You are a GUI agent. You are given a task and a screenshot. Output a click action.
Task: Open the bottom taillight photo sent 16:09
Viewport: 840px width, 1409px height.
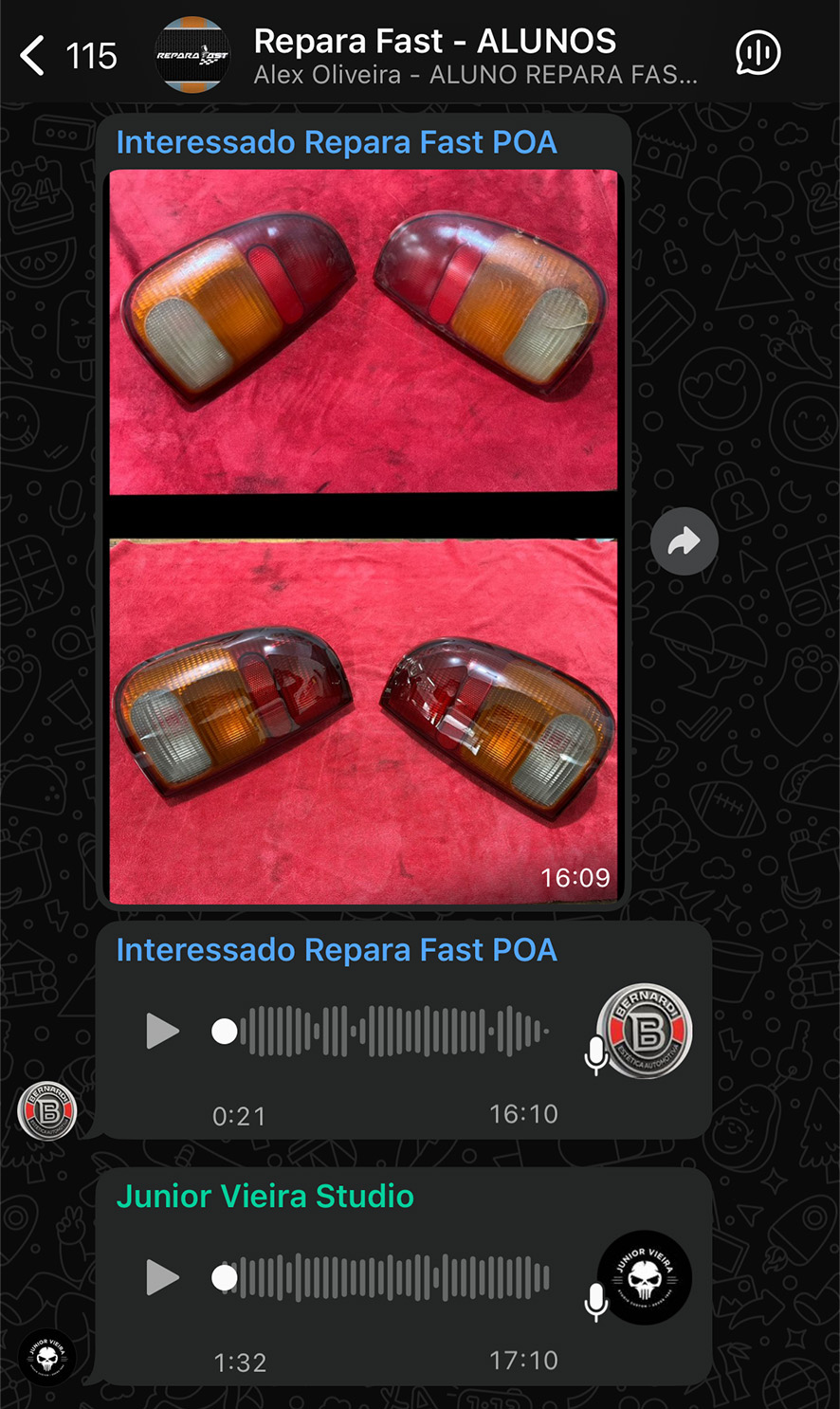(x=363, y=721)
